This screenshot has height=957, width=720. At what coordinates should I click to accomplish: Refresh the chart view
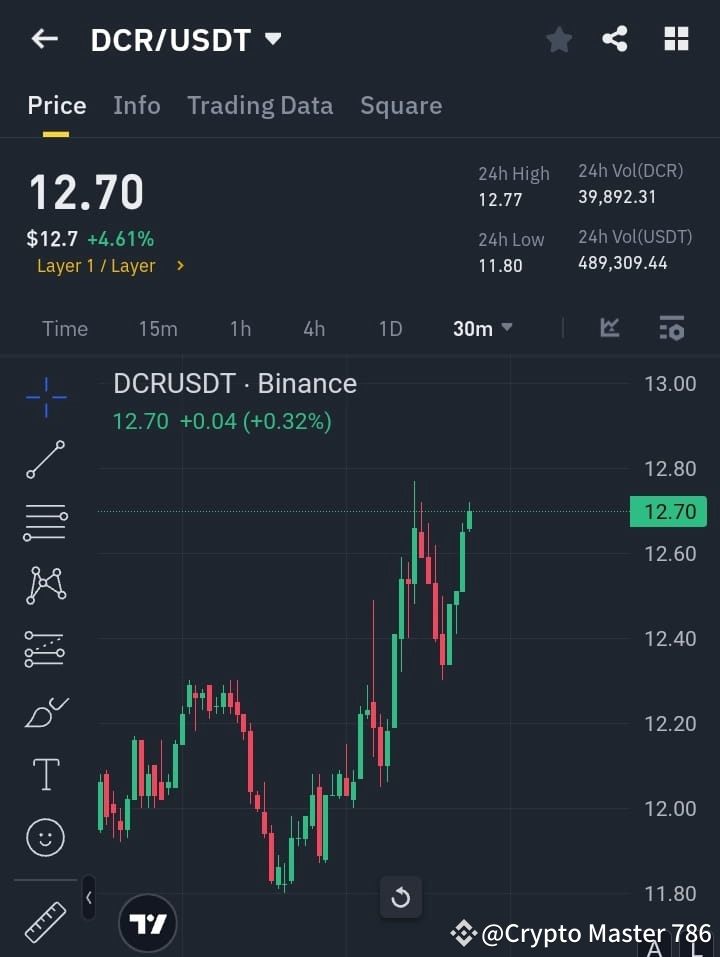click(400, 897)
